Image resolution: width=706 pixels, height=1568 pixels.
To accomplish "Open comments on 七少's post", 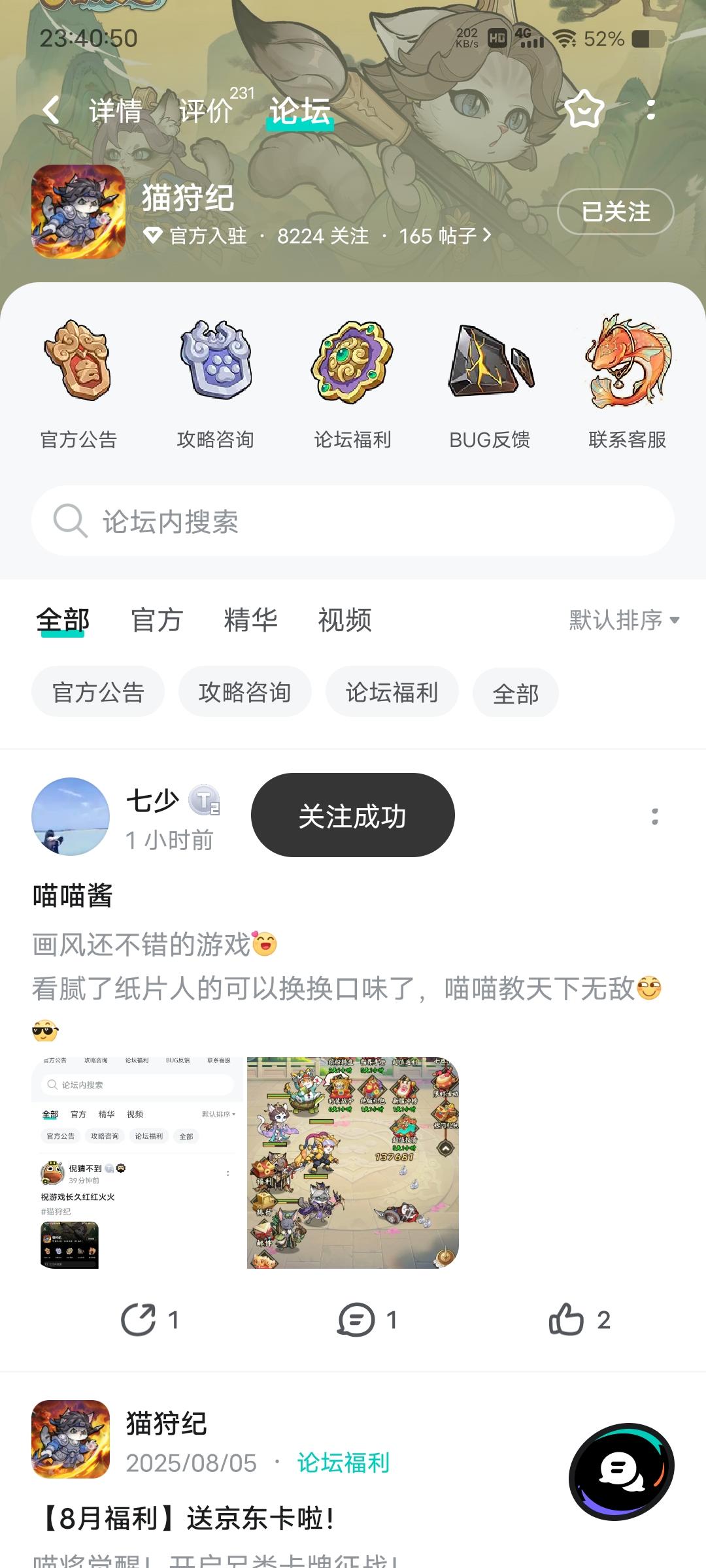I will (x=356, y=1320).
